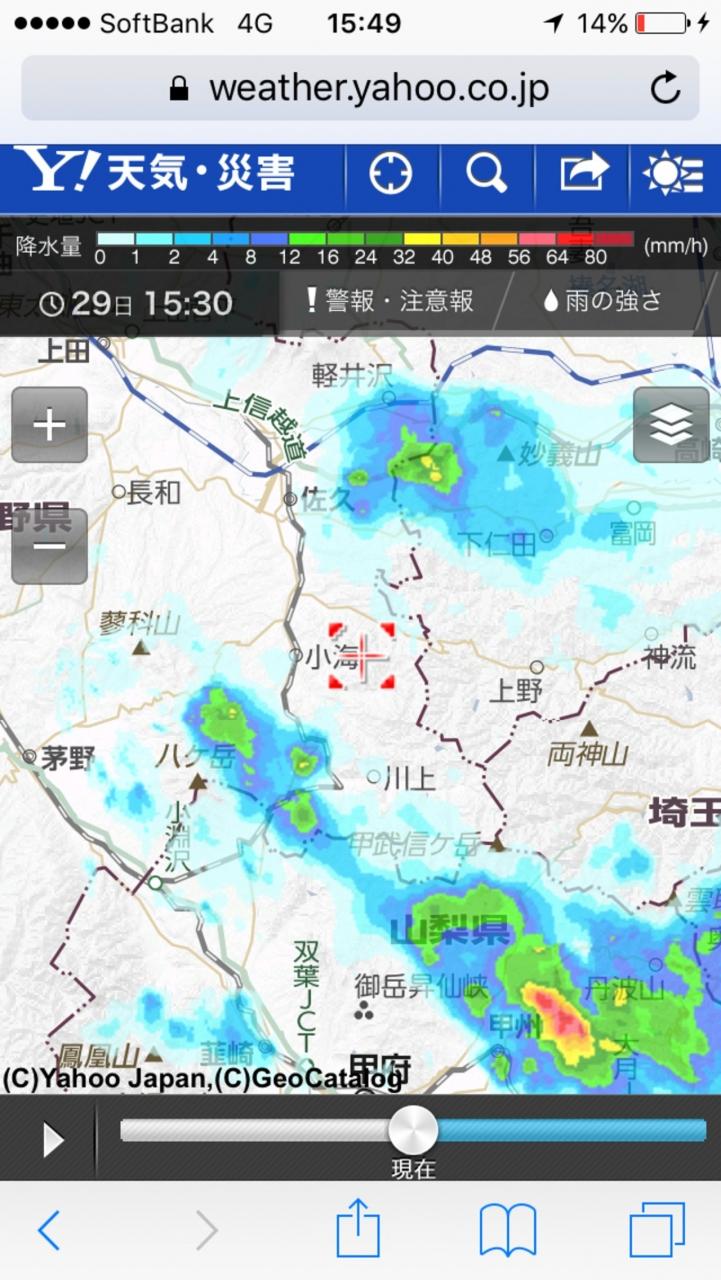
Task: Switch to 警報・注意報 tab
Action: point(390,301)
